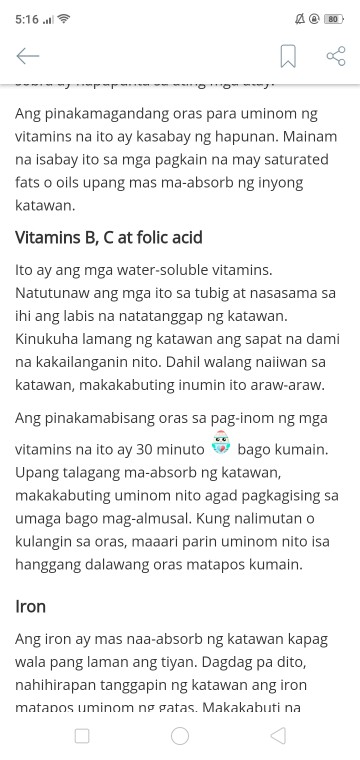
Task: Tap the system back triangle
Action: tap(278, 736)
